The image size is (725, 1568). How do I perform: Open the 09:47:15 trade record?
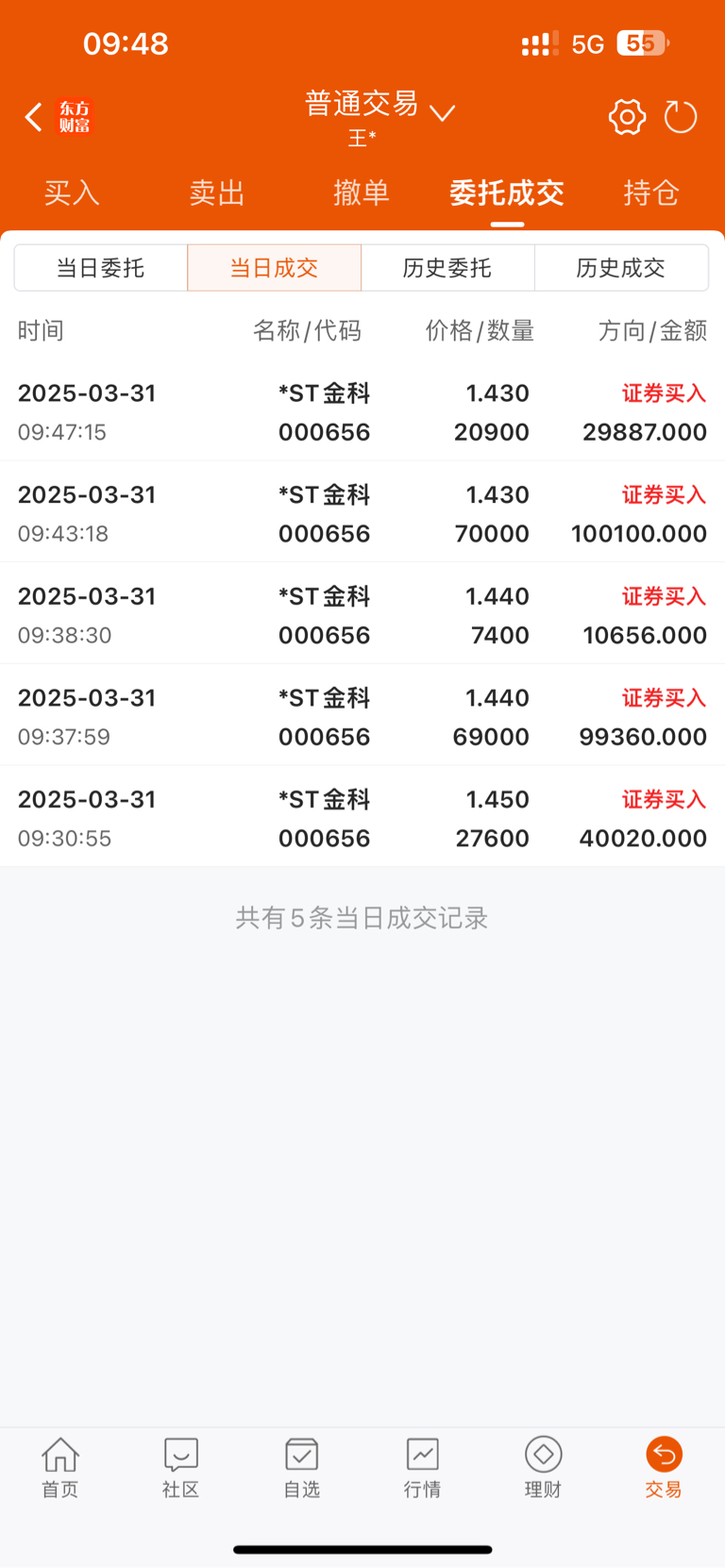pos(362,411)
